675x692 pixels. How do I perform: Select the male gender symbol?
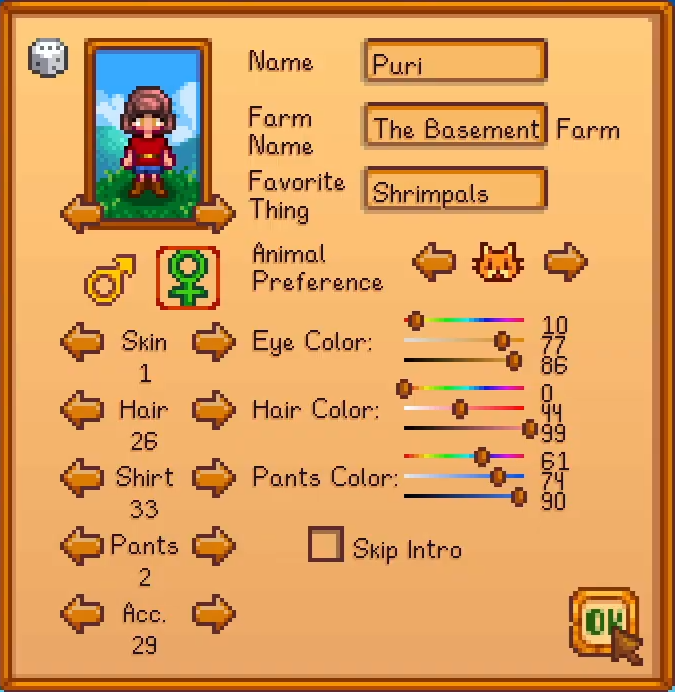(110, 278)
